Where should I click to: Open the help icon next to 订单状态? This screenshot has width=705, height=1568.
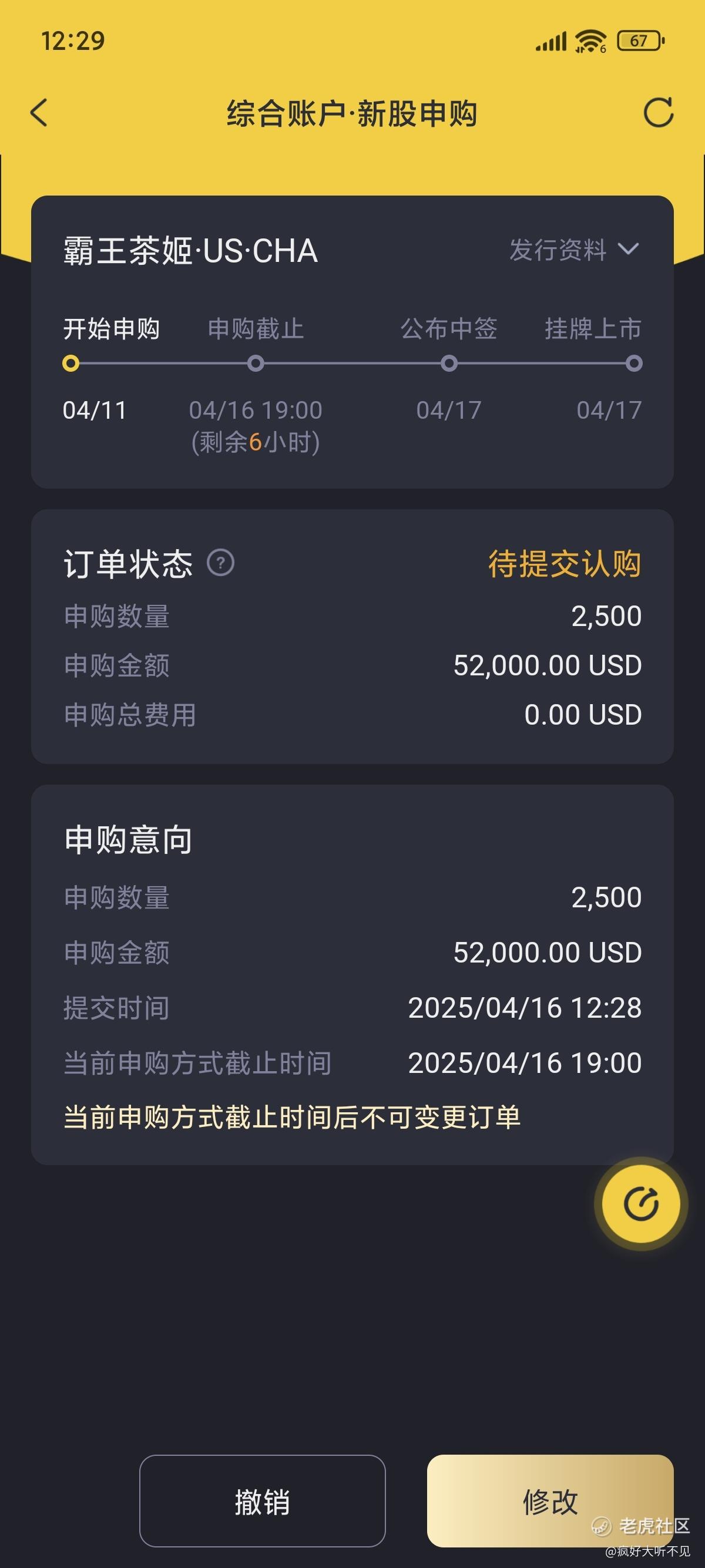pos(221,563)
